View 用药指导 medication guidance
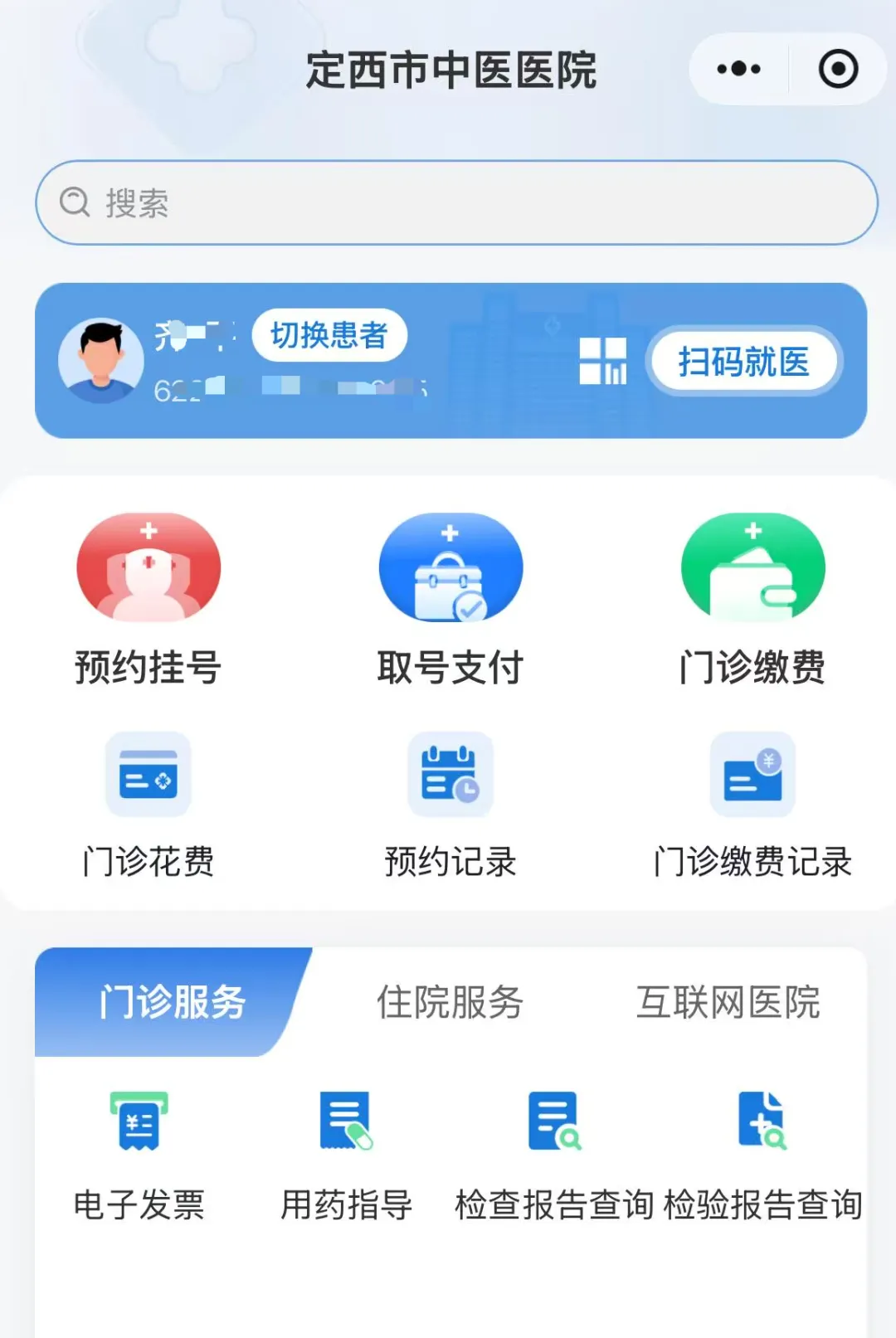This screenshot has width=896, height=1338. coord(347,1156)
